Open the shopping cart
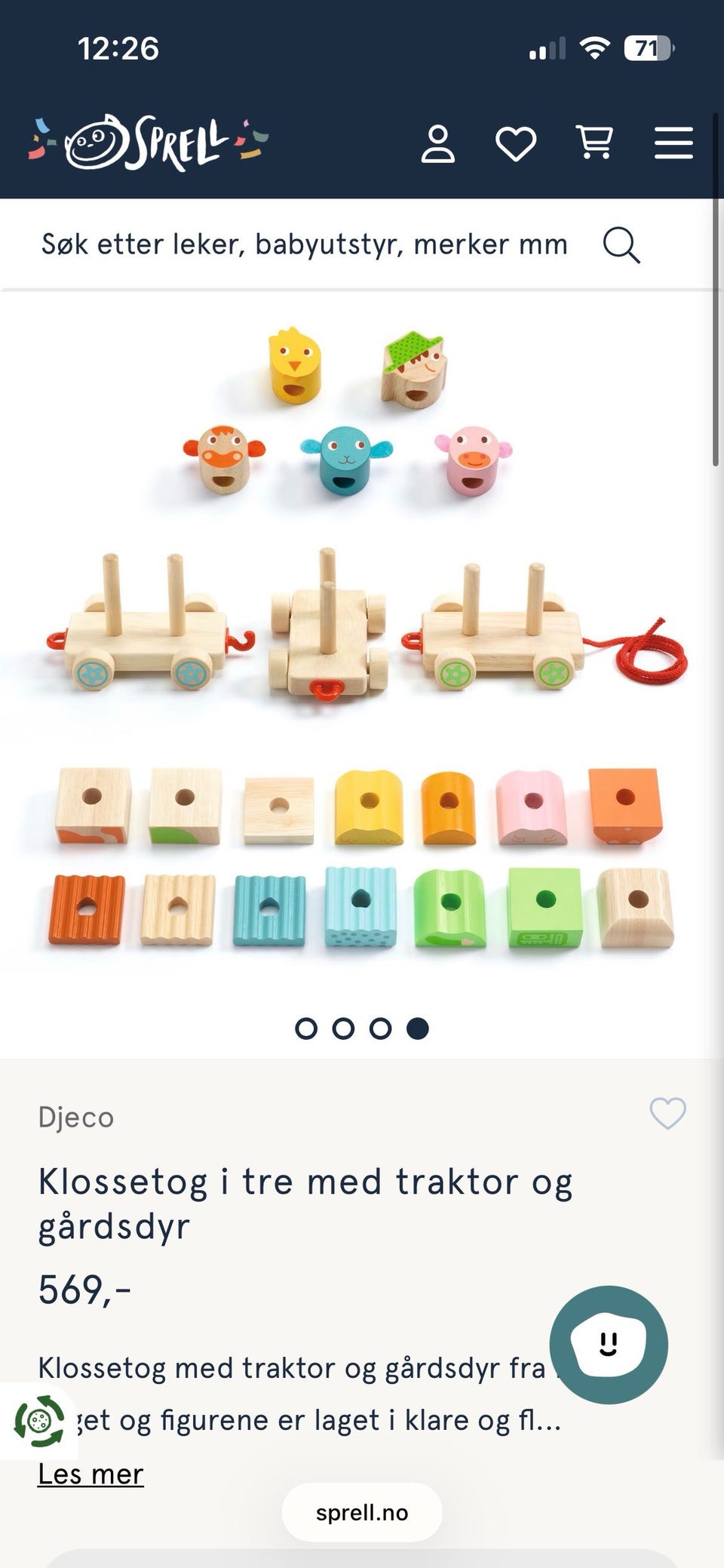Screen dimensions: 724x1568 point(594,143)
